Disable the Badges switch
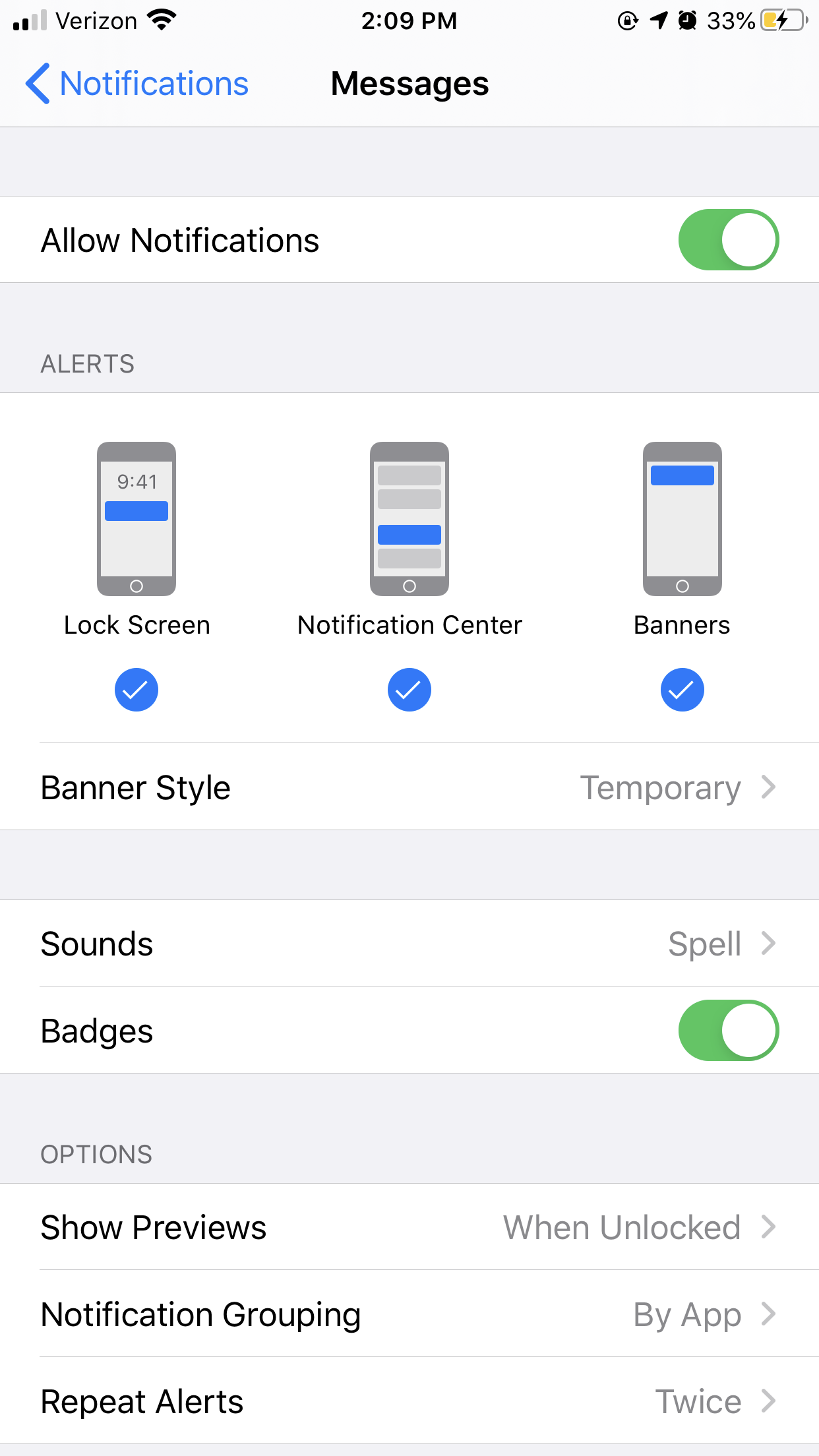The height and width of the screenshot is (1456, 819). coord(728,1031)
